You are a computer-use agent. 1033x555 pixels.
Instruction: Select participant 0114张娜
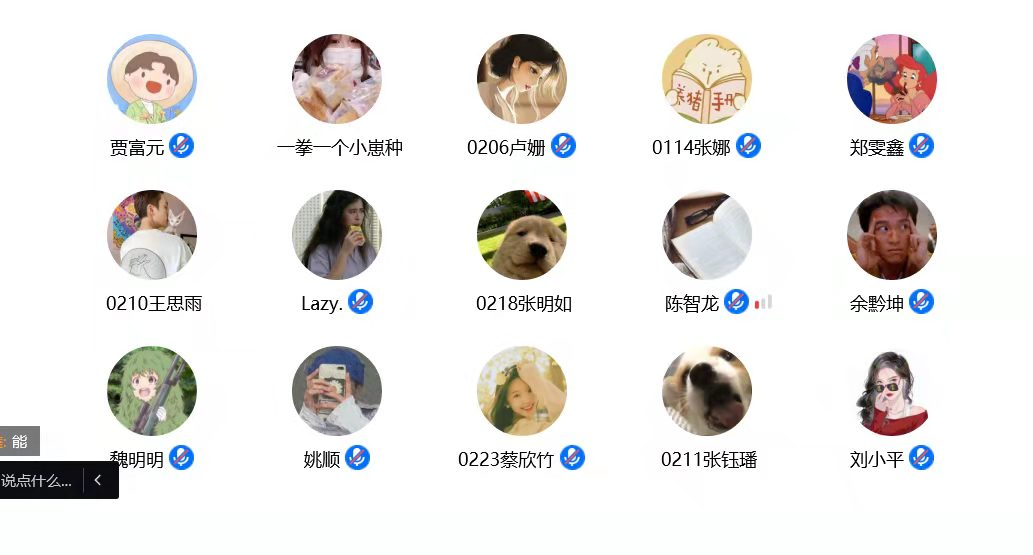[707, 80]
